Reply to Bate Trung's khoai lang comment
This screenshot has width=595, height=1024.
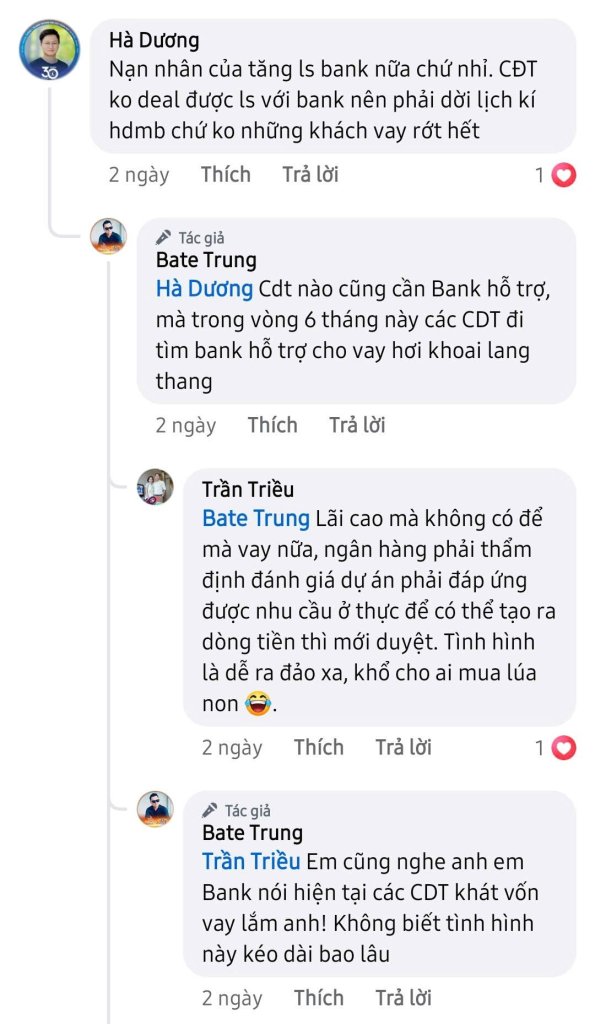(x=357, y=425)
